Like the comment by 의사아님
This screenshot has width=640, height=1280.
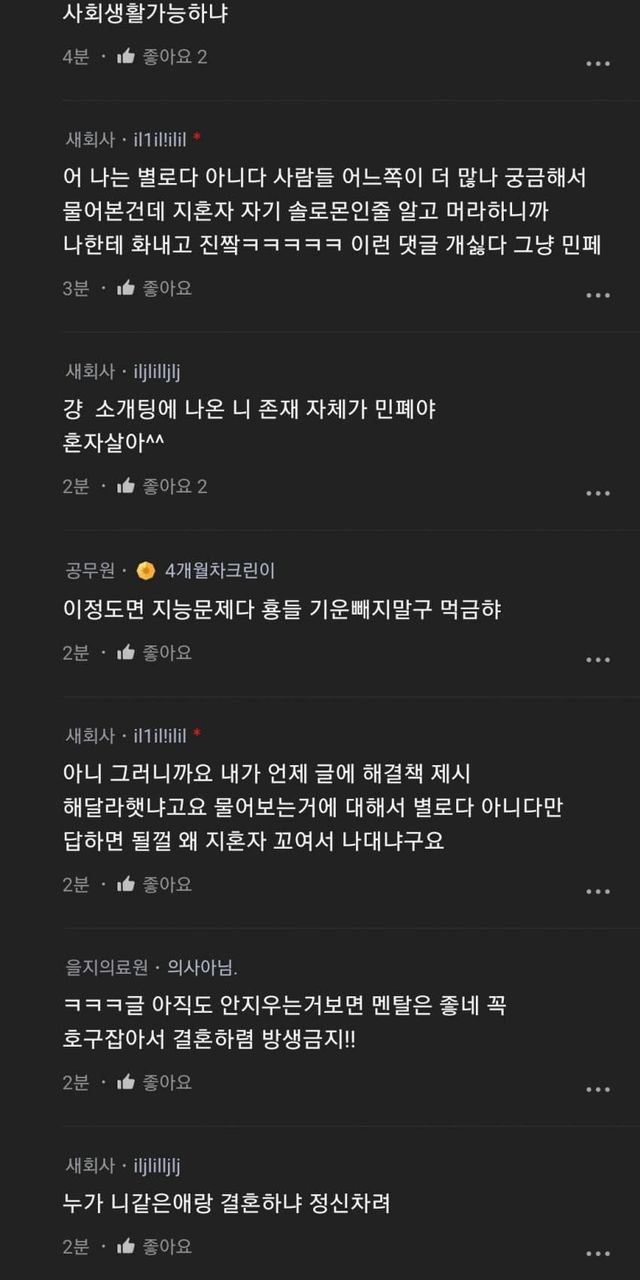click(154, 1082)
